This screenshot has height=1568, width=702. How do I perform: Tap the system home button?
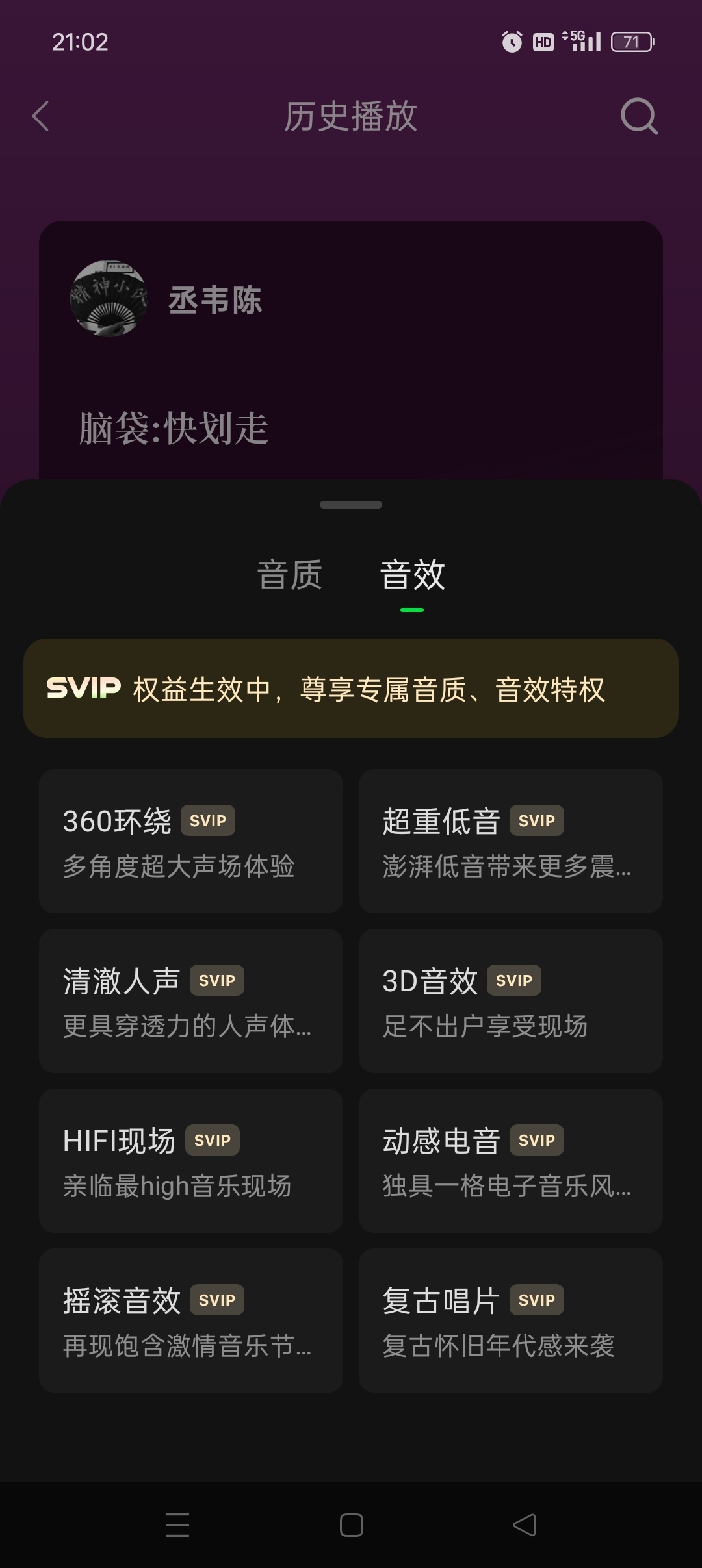point(351,1524)
